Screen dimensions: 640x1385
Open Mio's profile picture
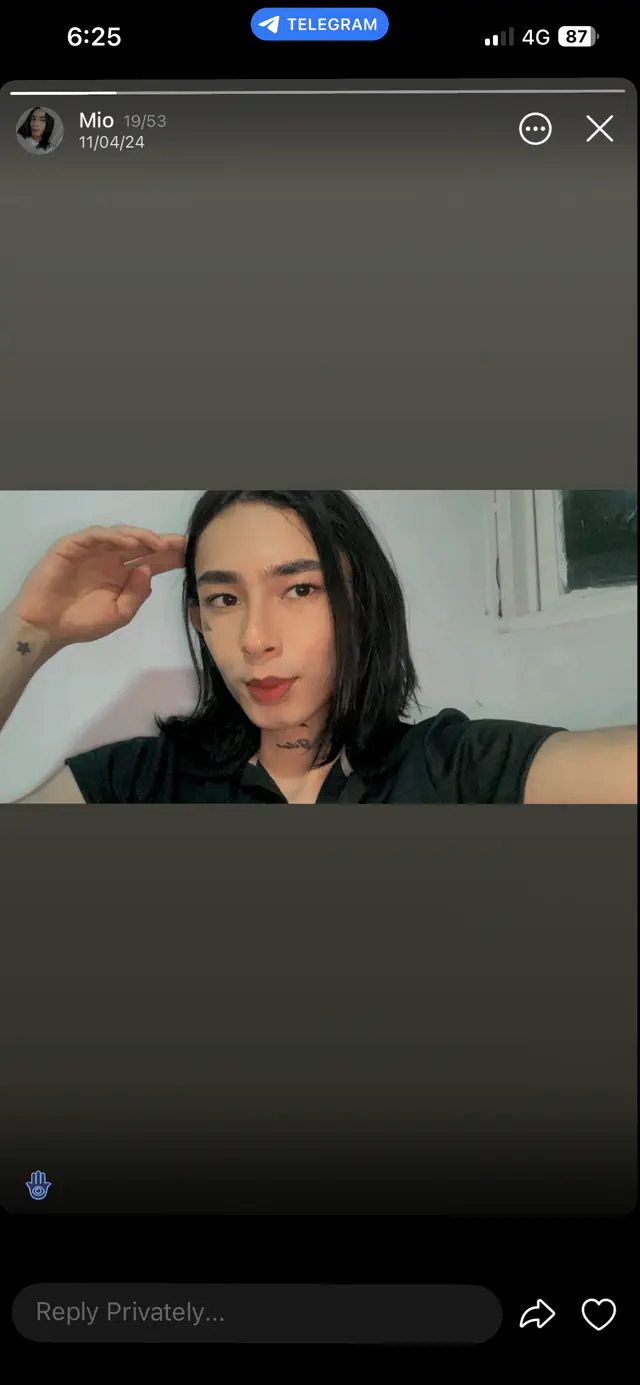pyautogui.click(x=40, y=131)
